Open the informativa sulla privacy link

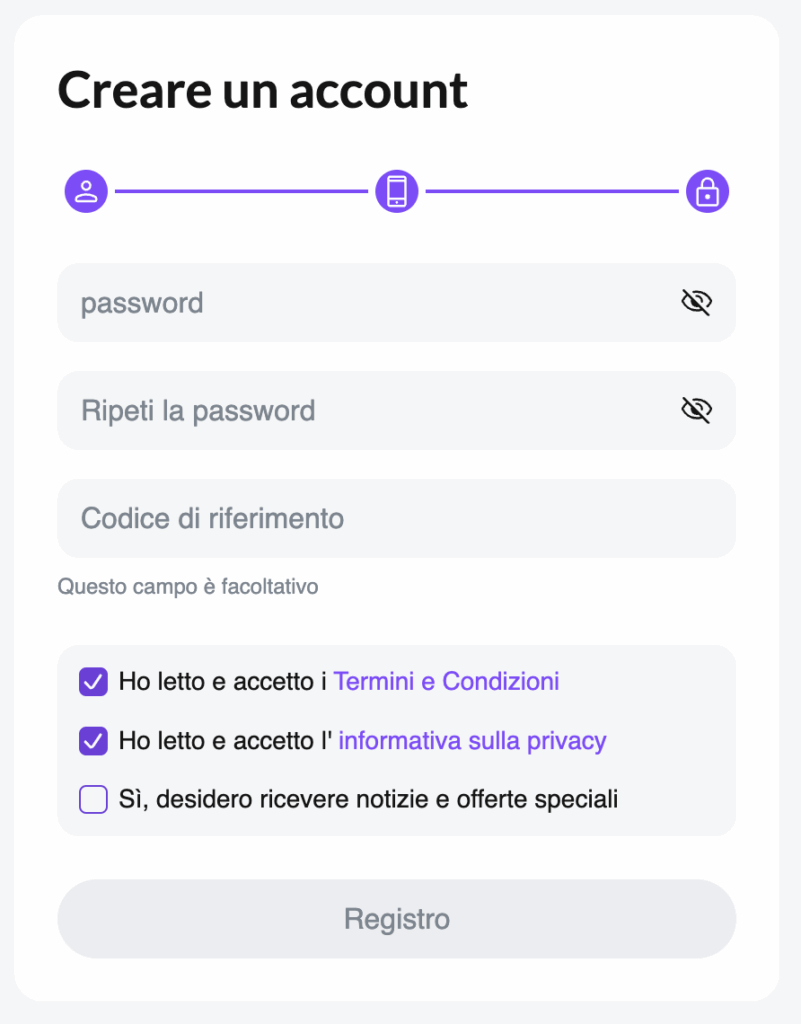[472, 741]
